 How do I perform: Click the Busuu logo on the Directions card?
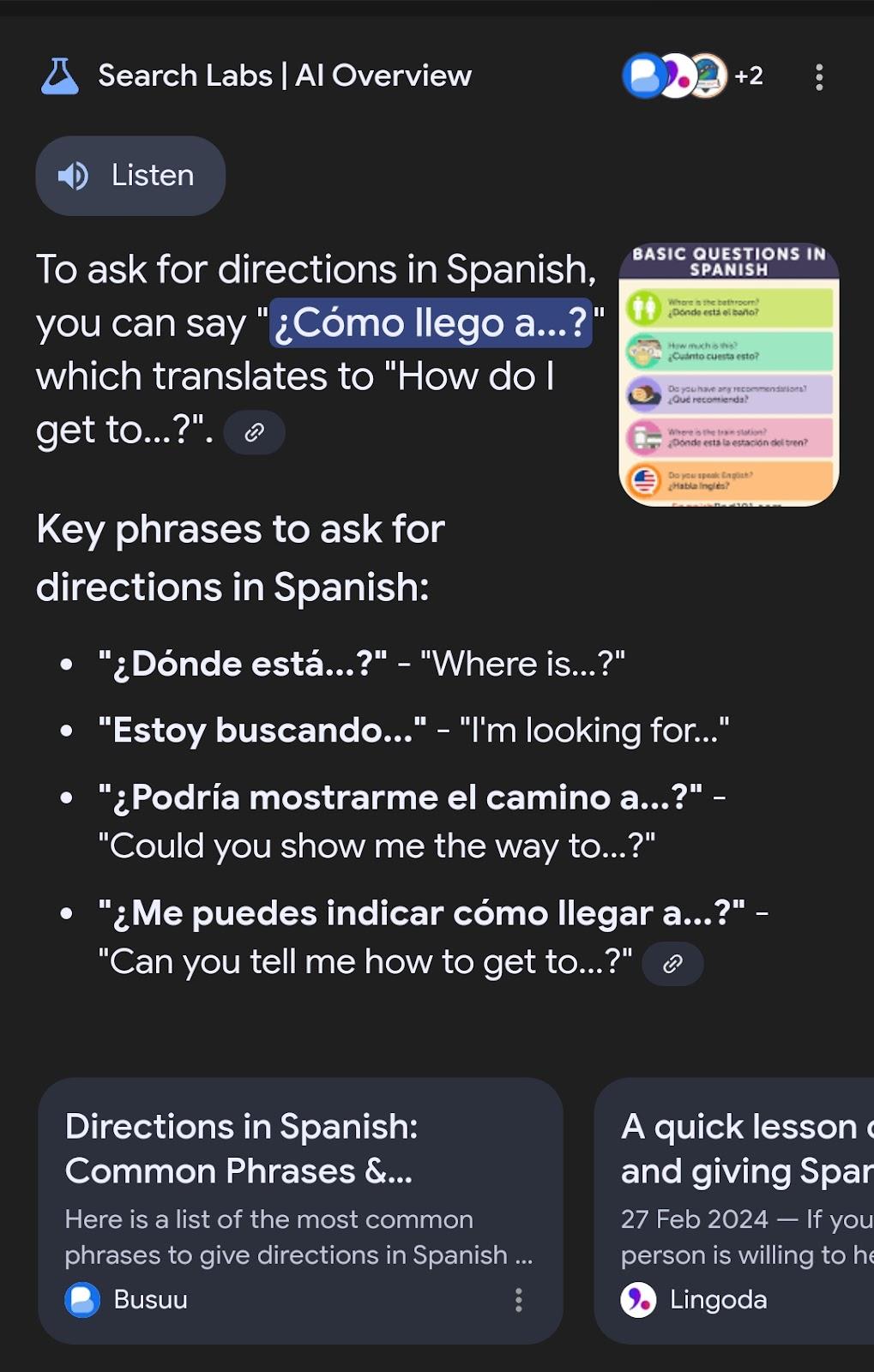(x=83, y=1299)
